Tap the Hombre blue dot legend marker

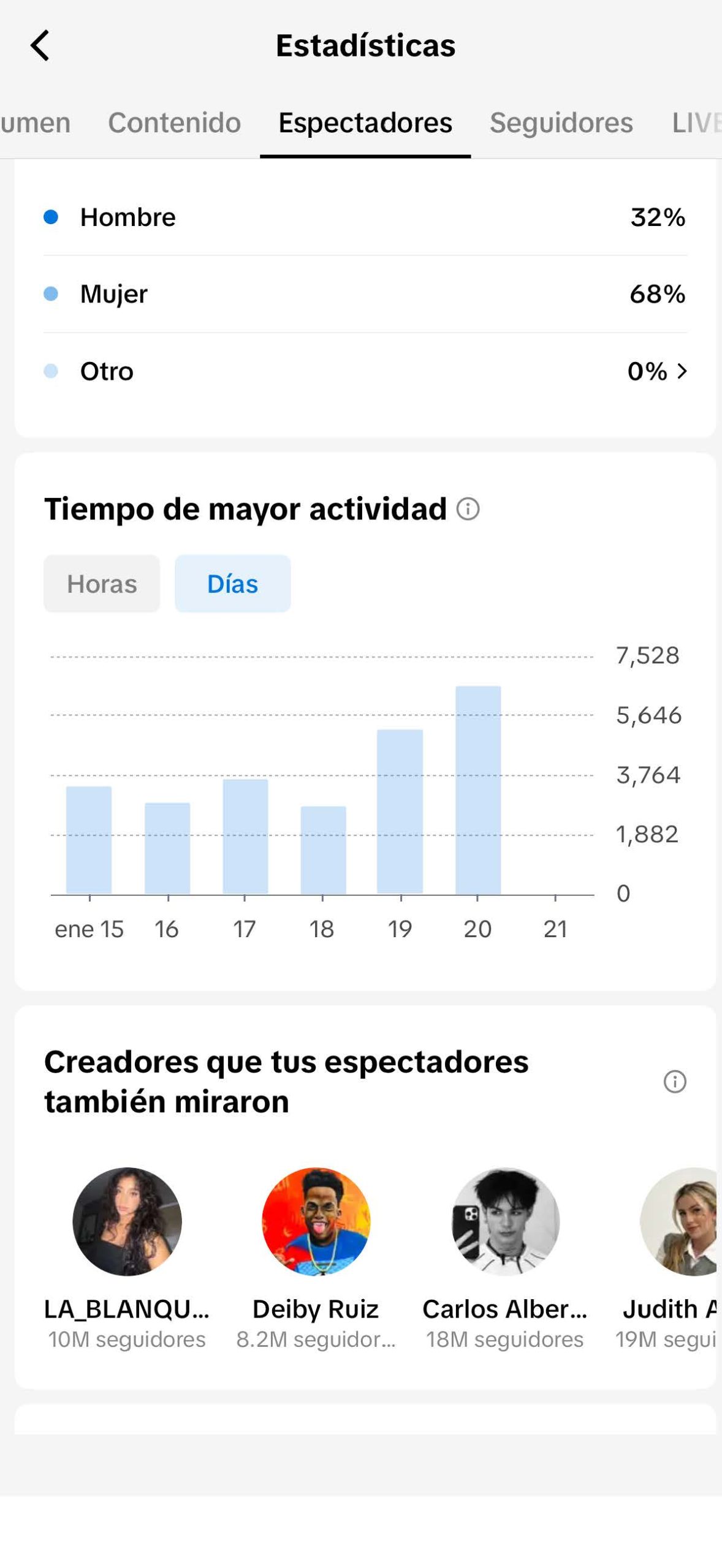tap(51, 216)
